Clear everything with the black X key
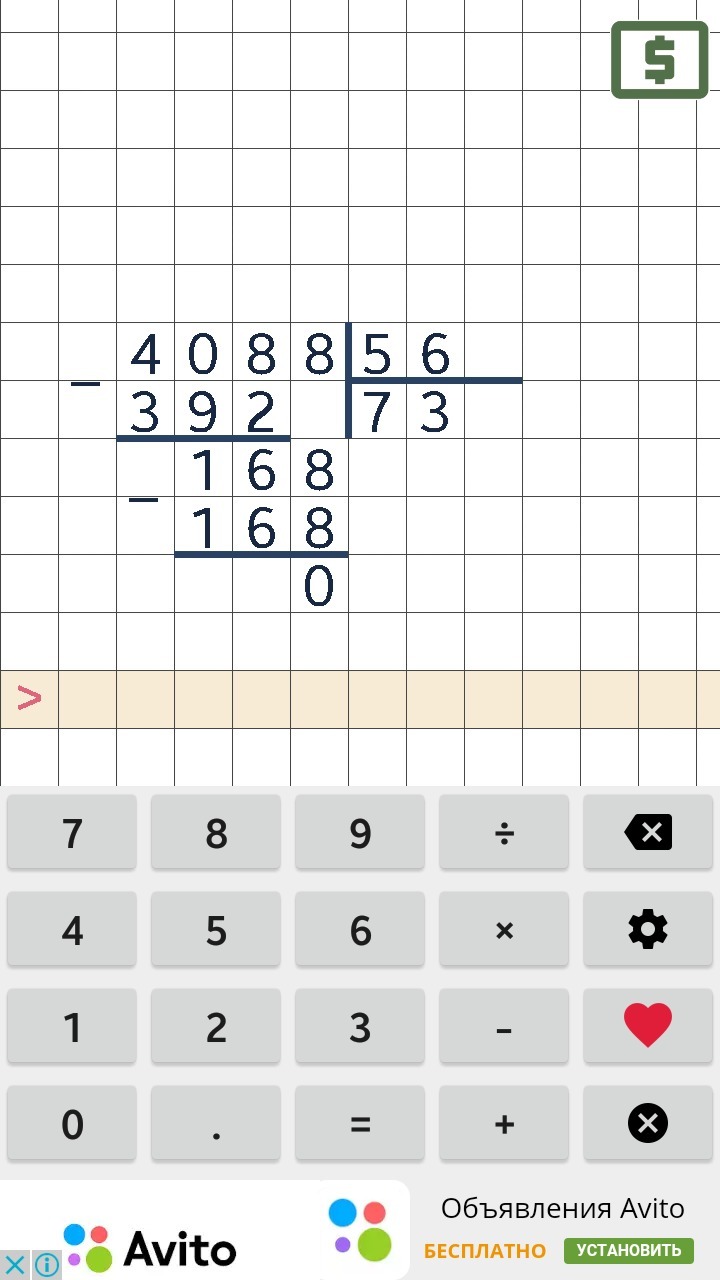 tap(648, 1124)
